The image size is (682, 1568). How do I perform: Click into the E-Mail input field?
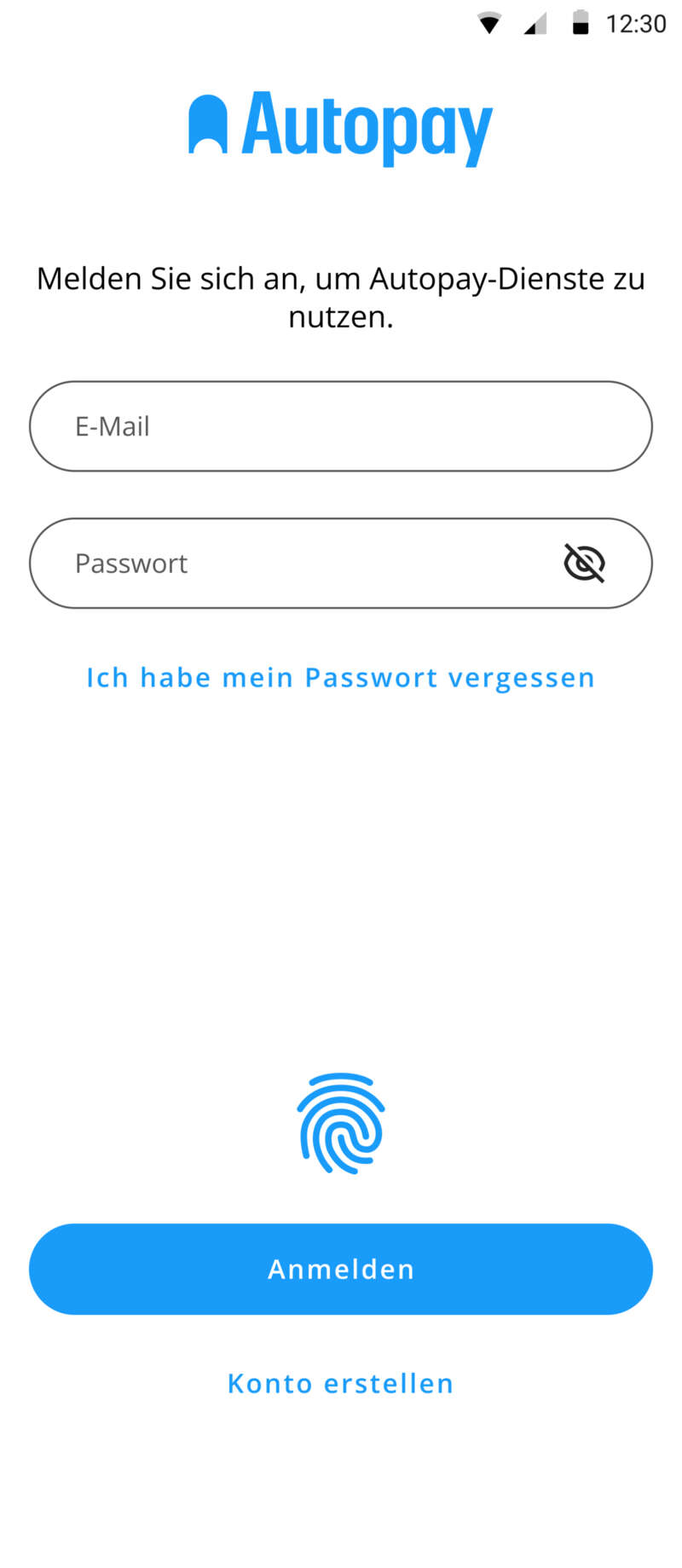(x=340, y=426)
